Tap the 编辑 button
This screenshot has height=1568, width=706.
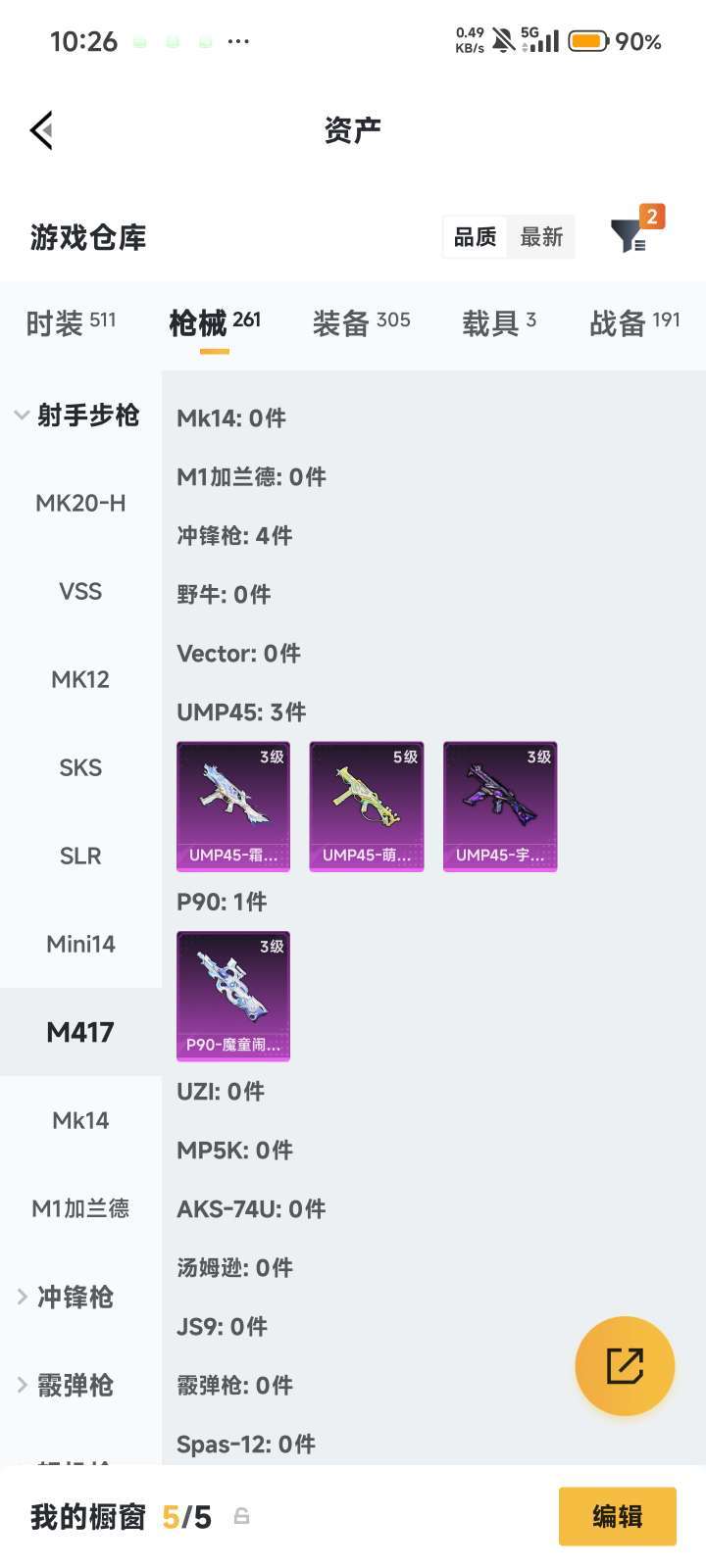618,1516
